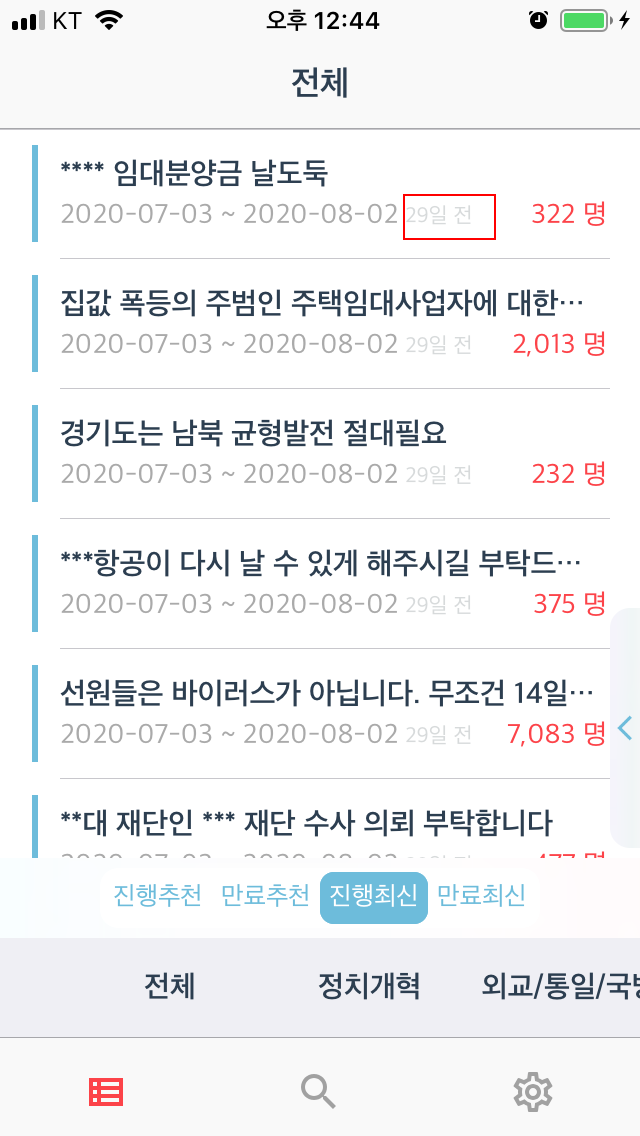
Task: Switch sorting to 진행추천
Action: [157, 896]
